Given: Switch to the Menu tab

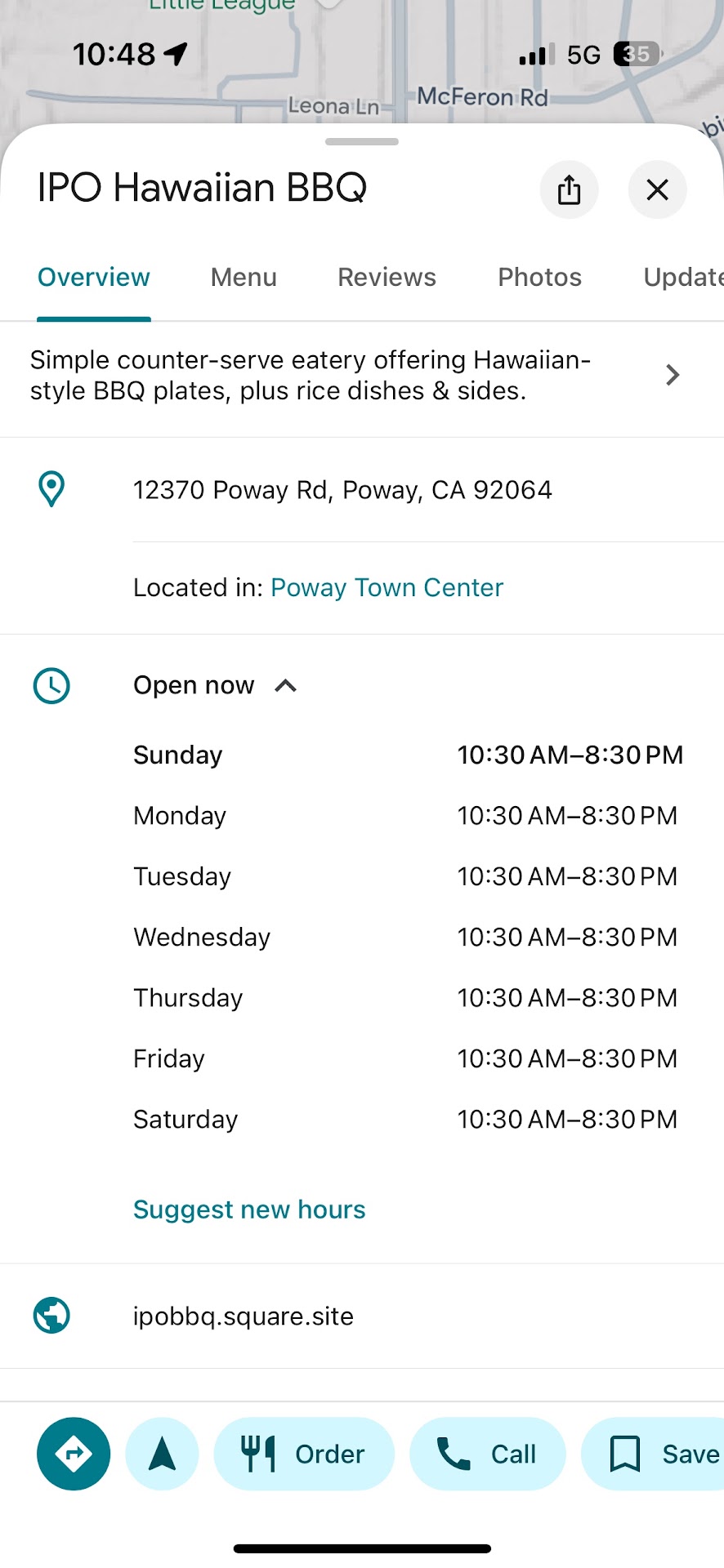Looking at the screenshot, I should [x=244, y=278].
